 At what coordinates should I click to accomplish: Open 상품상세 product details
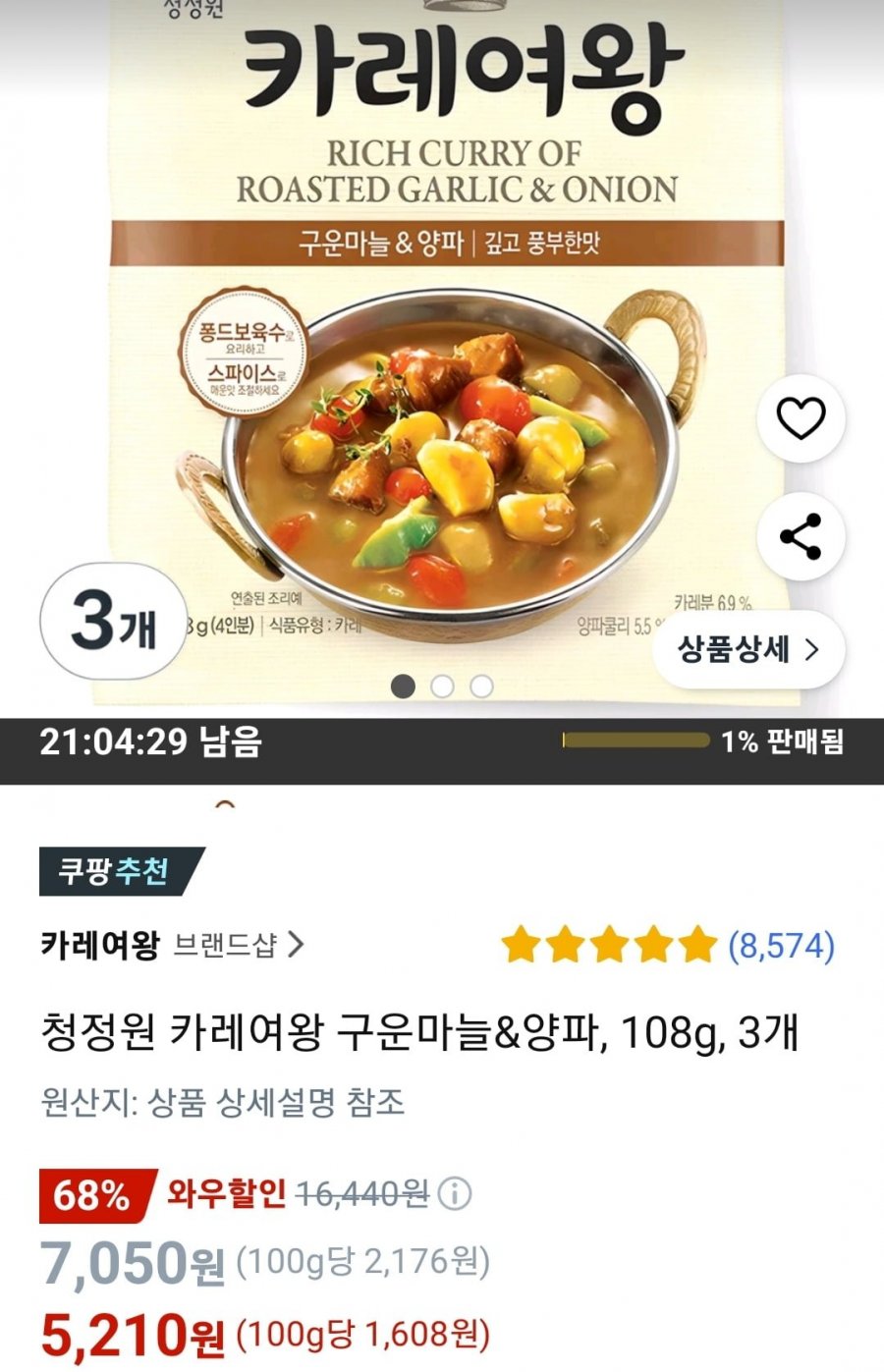click(x=748, y=649)
